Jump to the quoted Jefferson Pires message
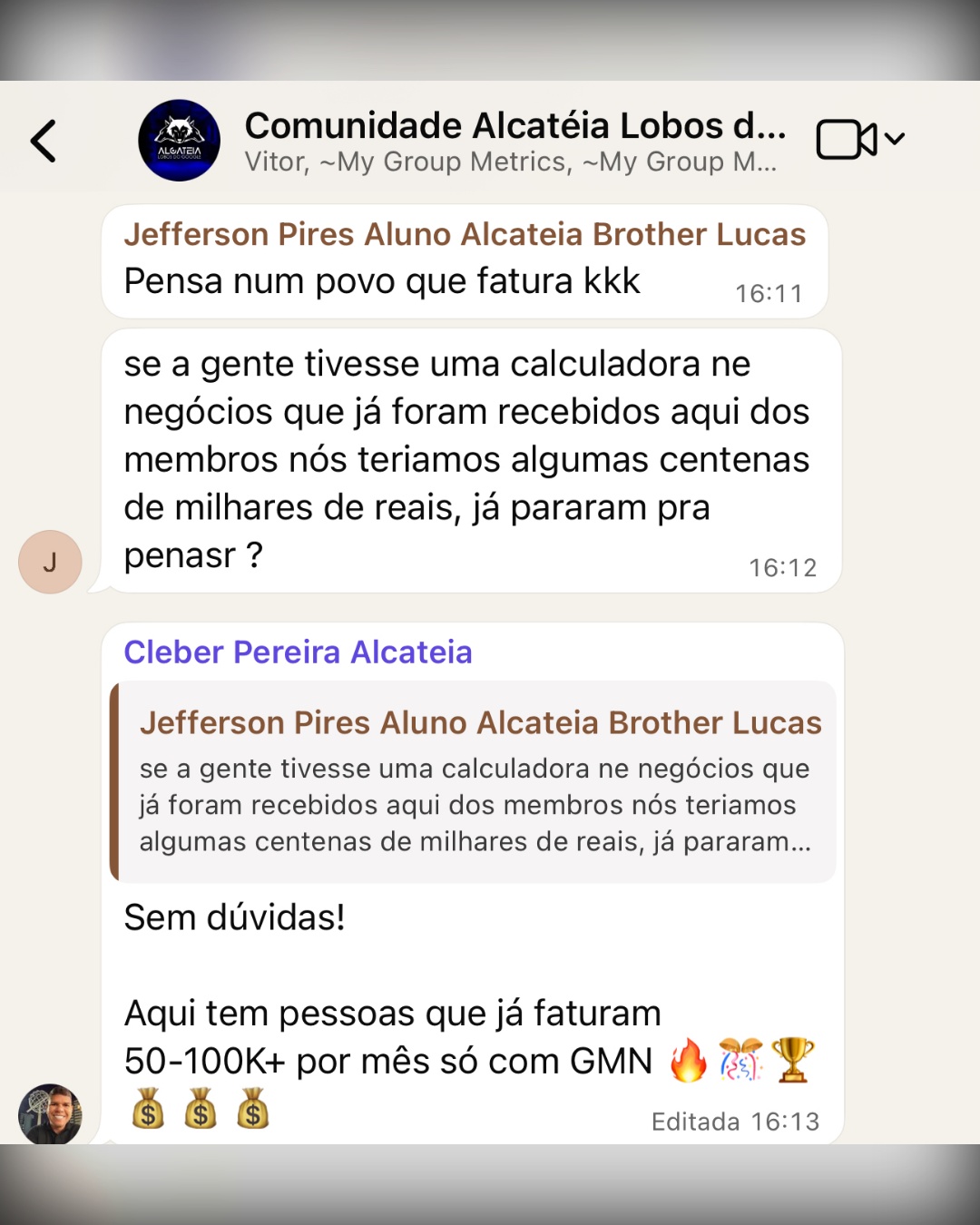Screen dimensions: 980x1225 (474, 781)
